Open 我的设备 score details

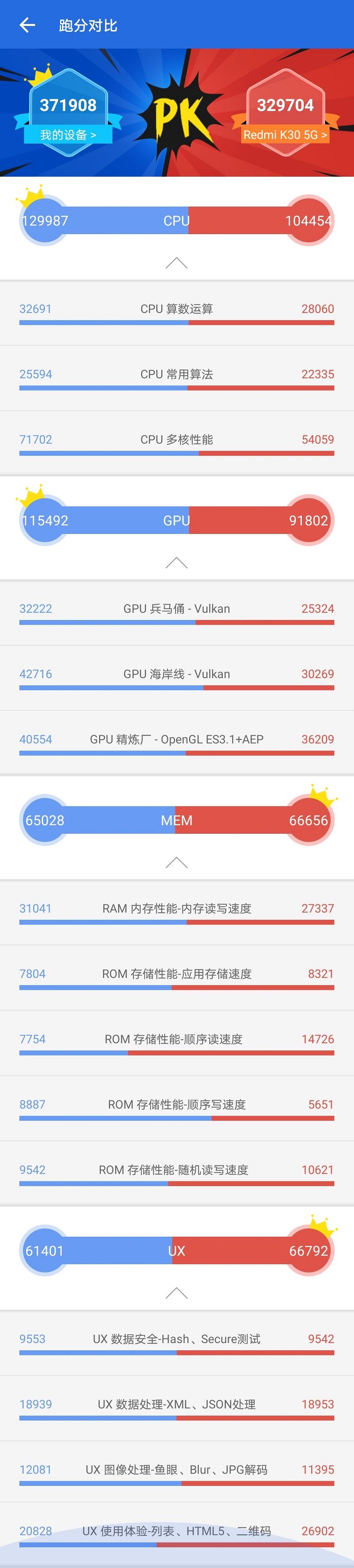point(68,135)
